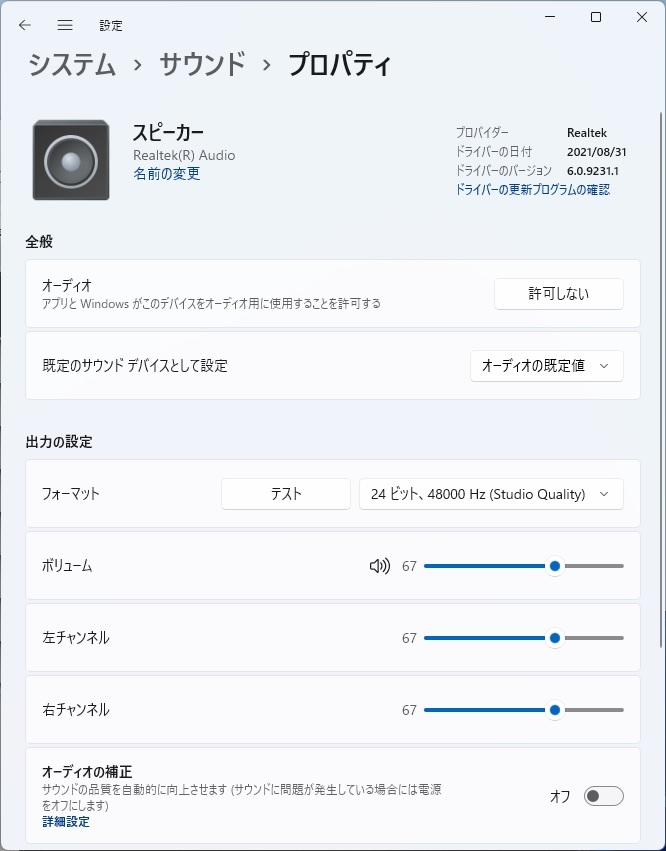Close the Settings window
The width and height of the screenshot is (666, 851).
(x=641, y=17)
